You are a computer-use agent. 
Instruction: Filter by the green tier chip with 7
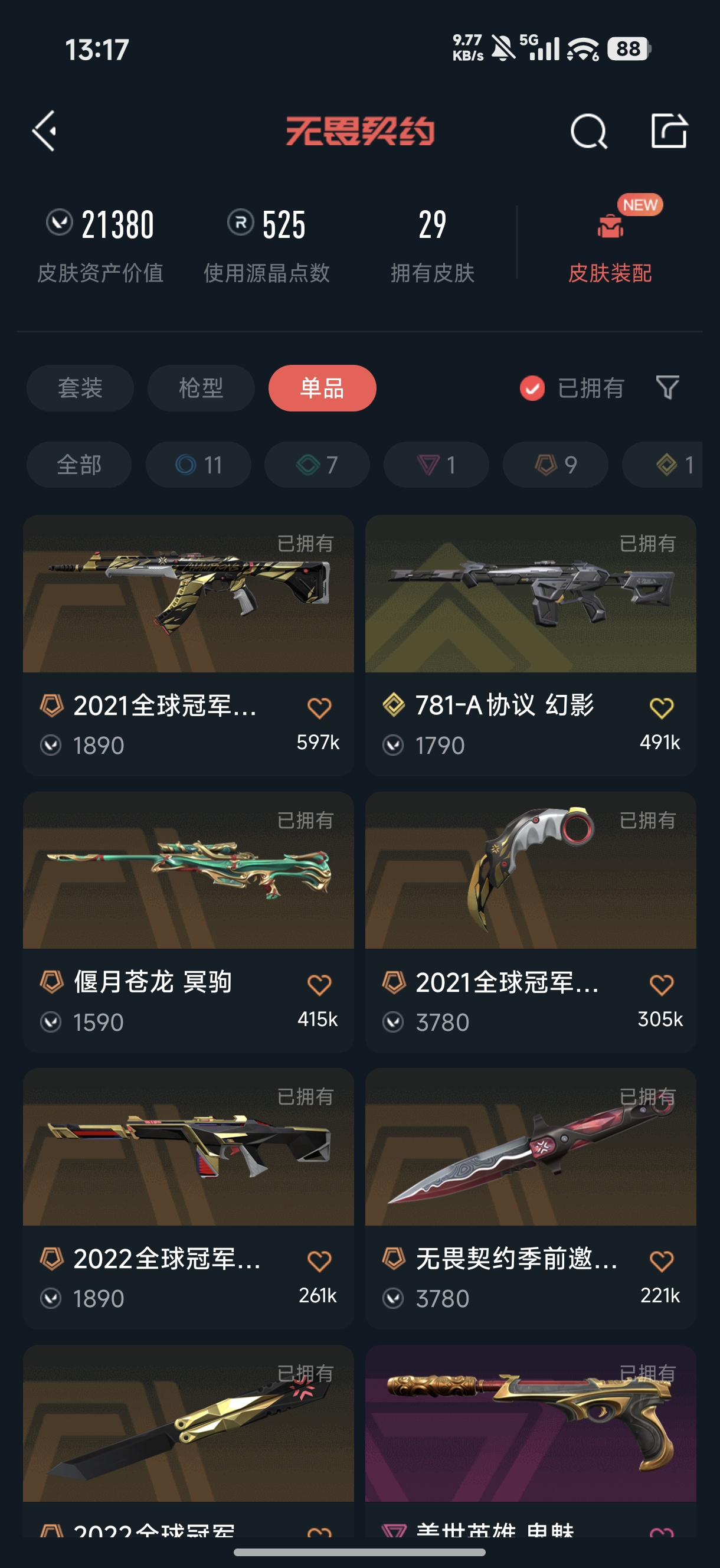click(x=317, y=465)
